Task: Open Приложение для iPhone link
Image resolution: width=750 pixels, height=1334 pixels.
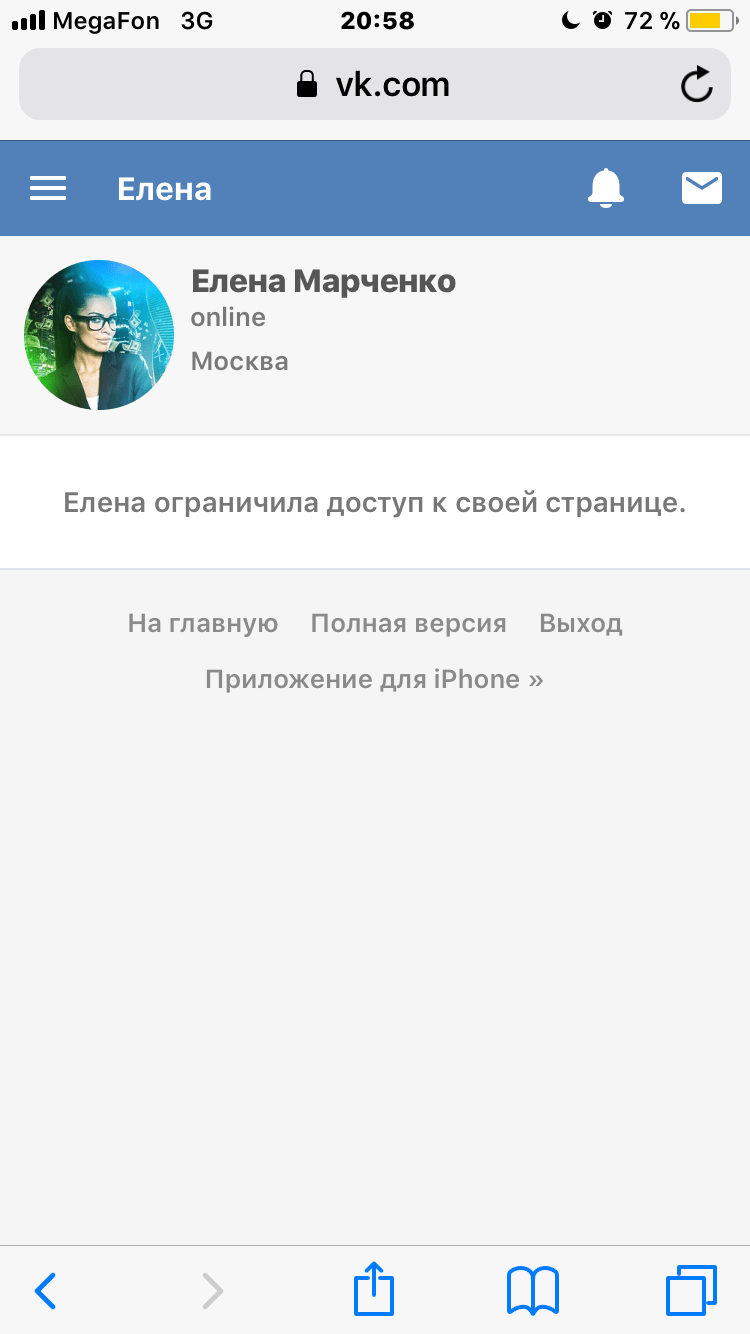Action: [374, 680]
